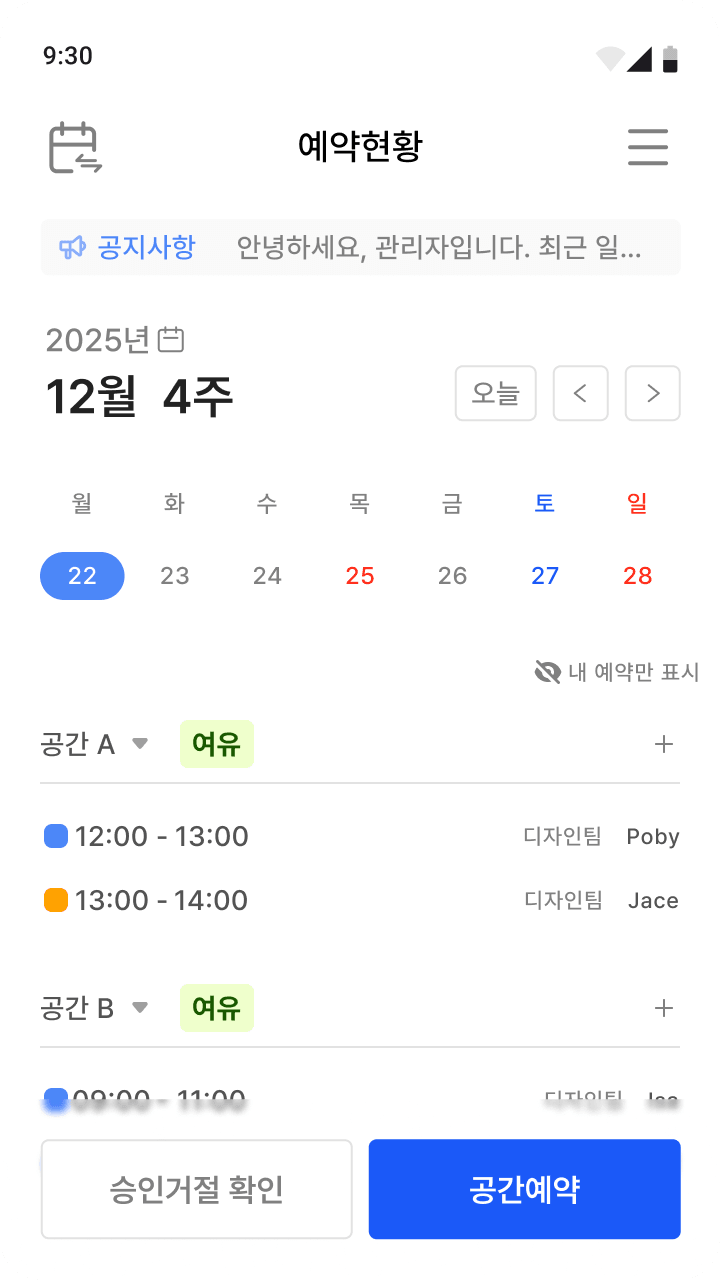The height and width of the screenshot is (1280, 720).
Task: Click the plus icon on 공간 A row
Action: tap(663, 743)
